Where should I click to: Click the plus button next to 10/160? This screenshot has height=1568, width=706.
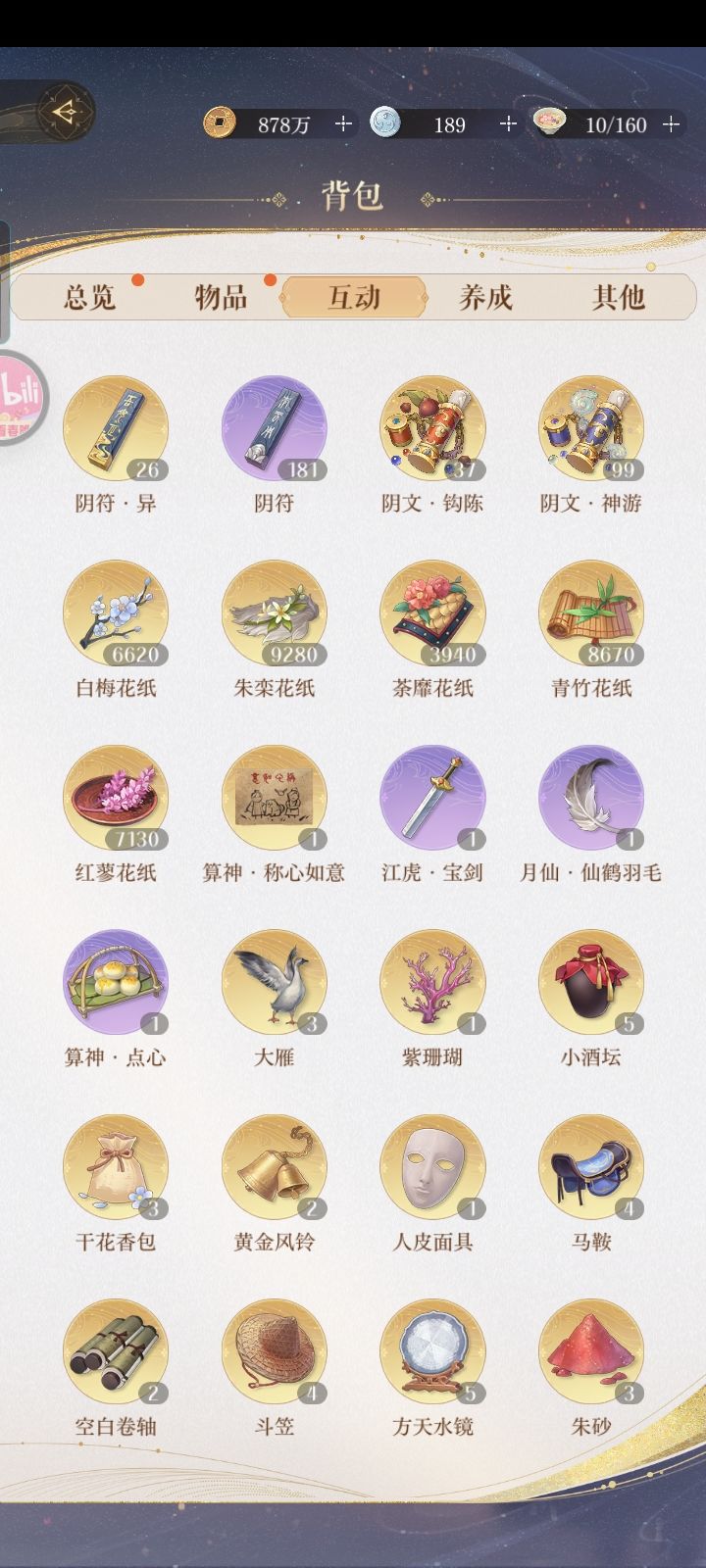(672, 123)
